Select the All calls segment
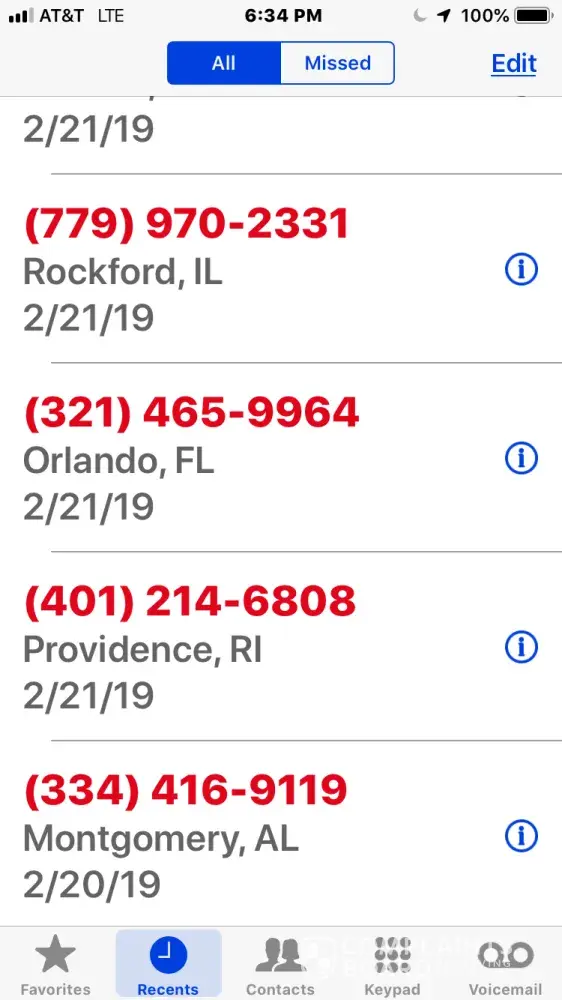 pyautogui.click(x=224, y=63)
